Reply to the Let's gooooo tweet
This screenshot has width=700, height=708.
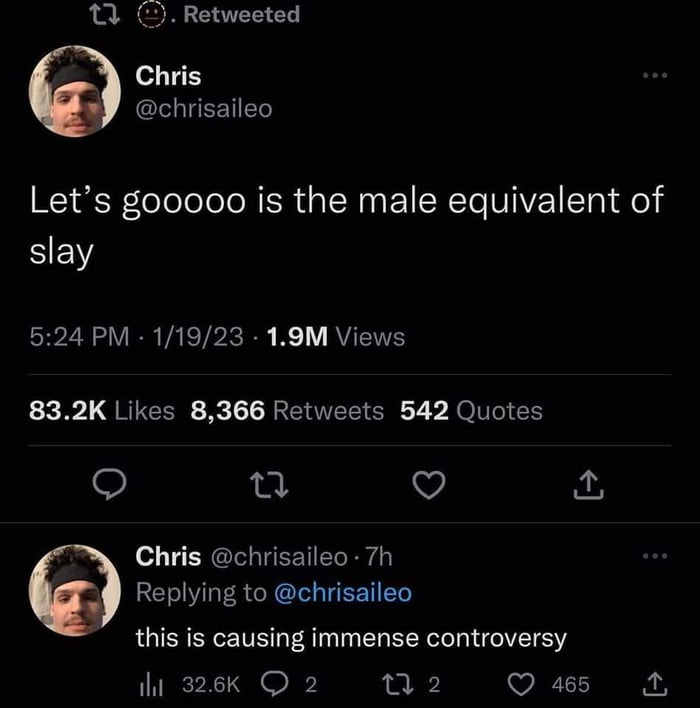click(107, 485)
